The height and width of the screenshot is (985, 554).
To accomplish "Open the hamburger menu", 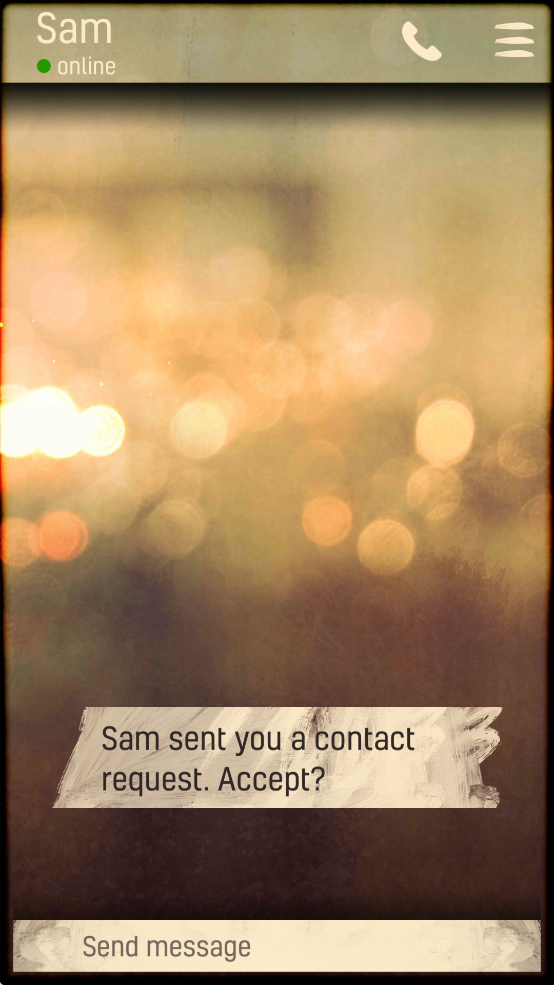I will pos(514,40).
